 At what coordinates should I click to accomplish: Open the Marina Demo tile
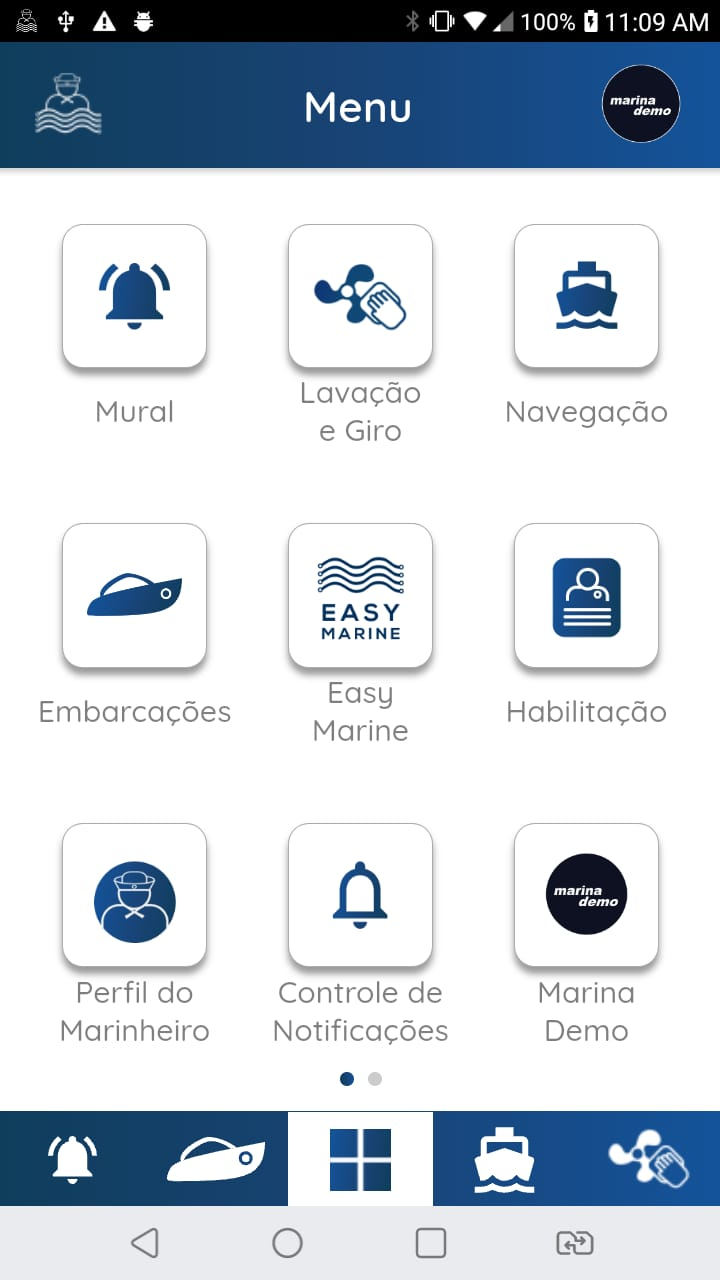tap(586, 896)
